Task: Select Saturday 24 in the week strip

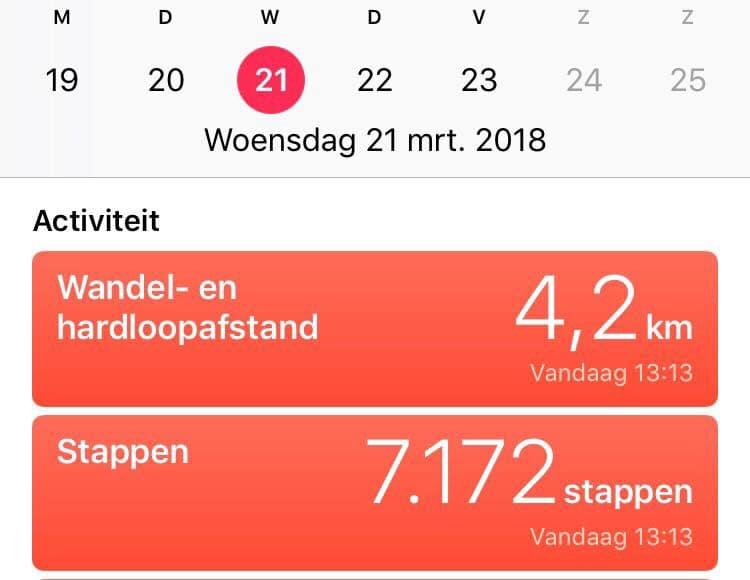Action: [x=584, y=80]
